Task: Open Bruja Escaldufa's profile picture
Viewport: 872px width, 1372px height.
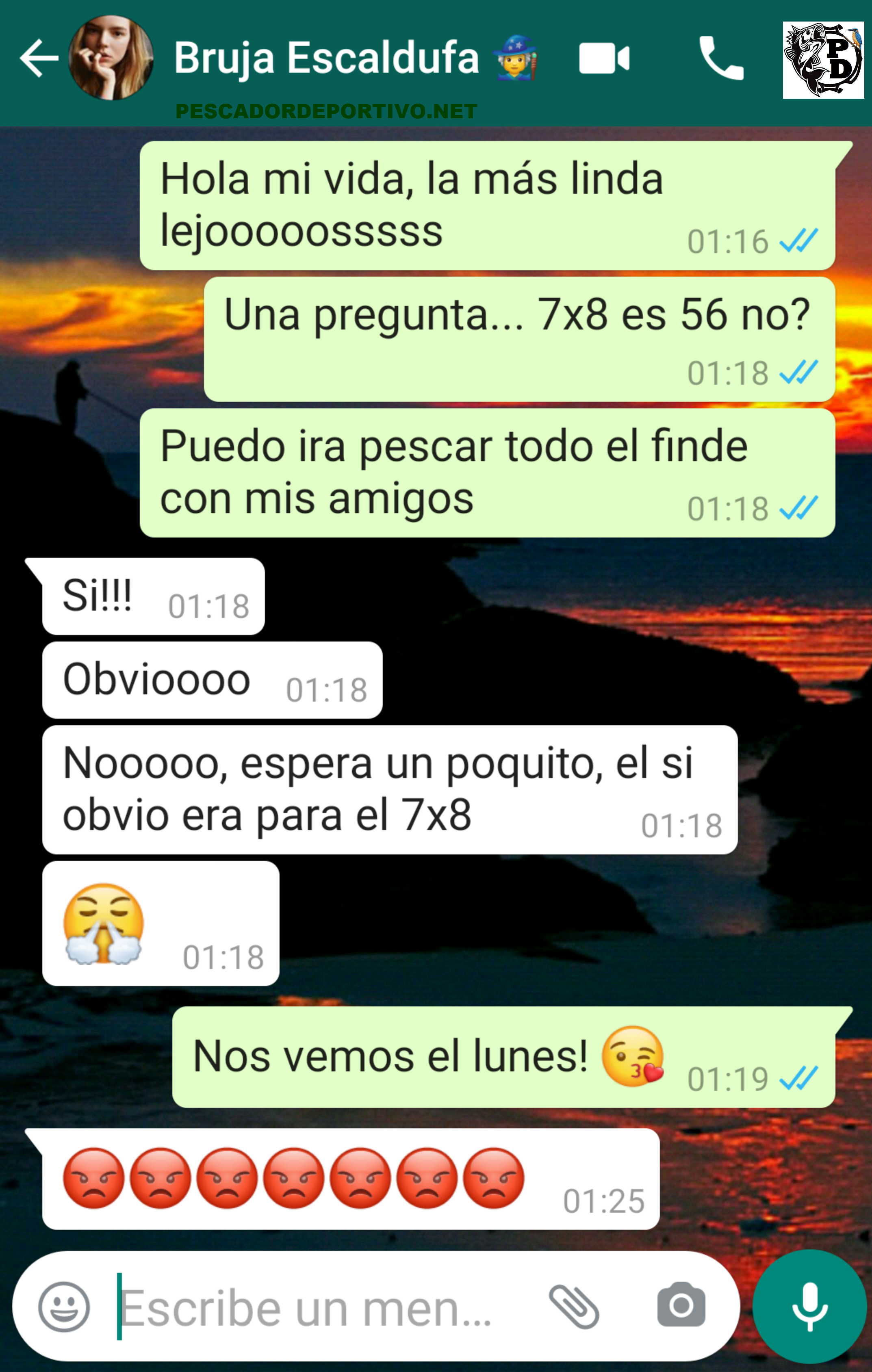Action: point(111,58)
